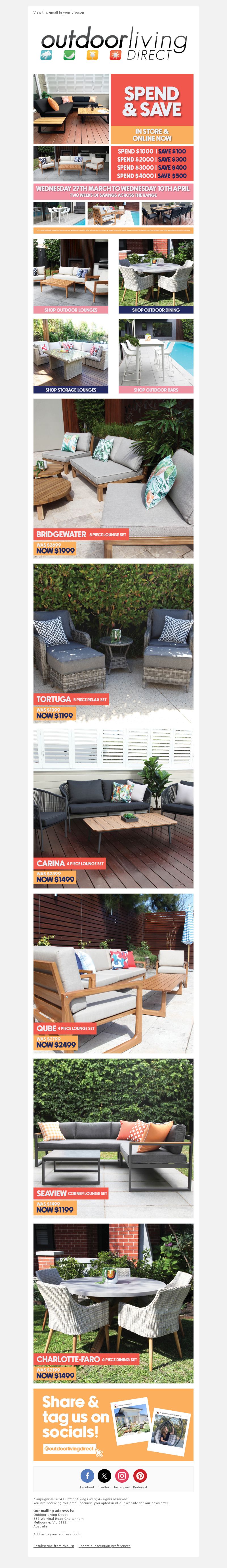Screen dimensions: 227x1568
Task: Open Carina 4 piece lounge set offer
Action: tap(113, 808)
